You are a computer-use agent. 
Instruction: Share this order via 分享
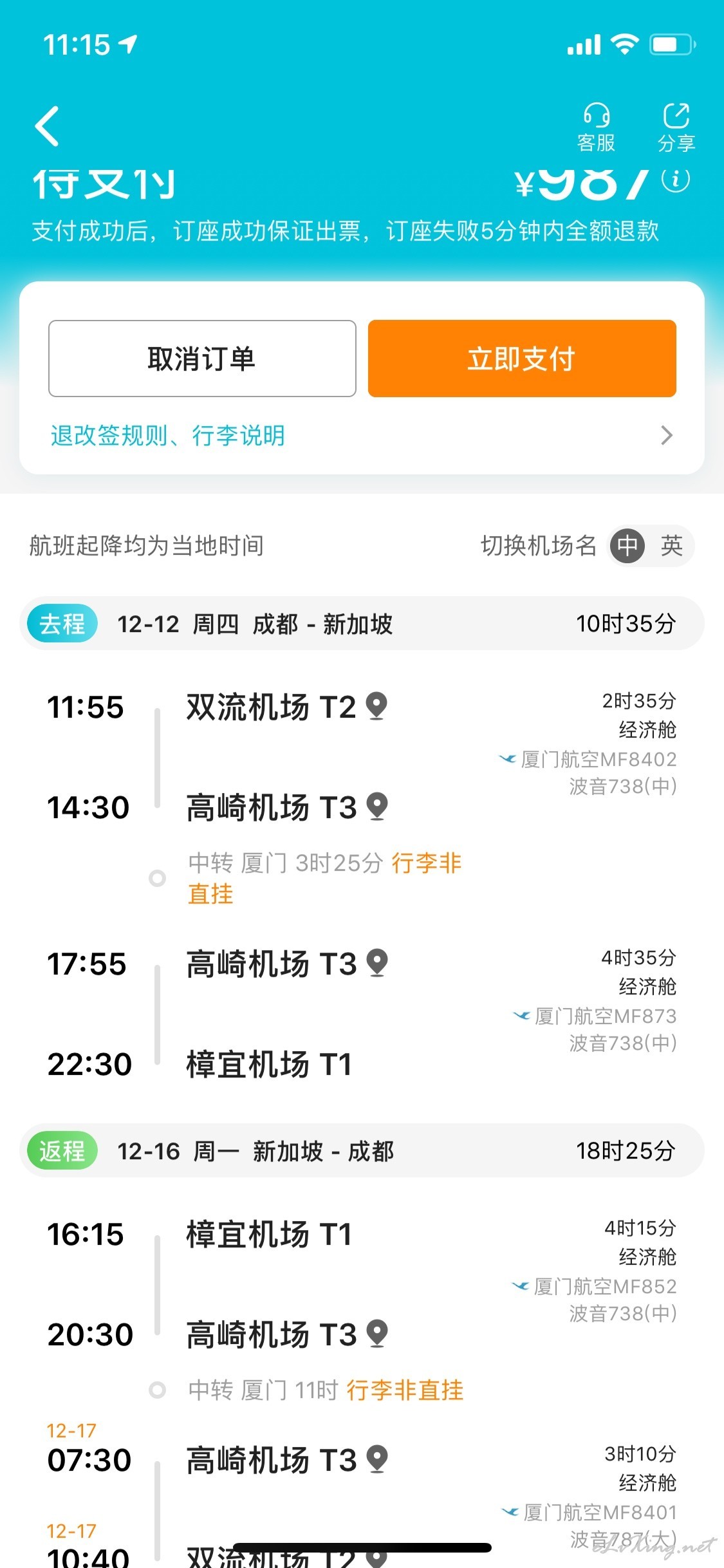[x=676, y=127]
